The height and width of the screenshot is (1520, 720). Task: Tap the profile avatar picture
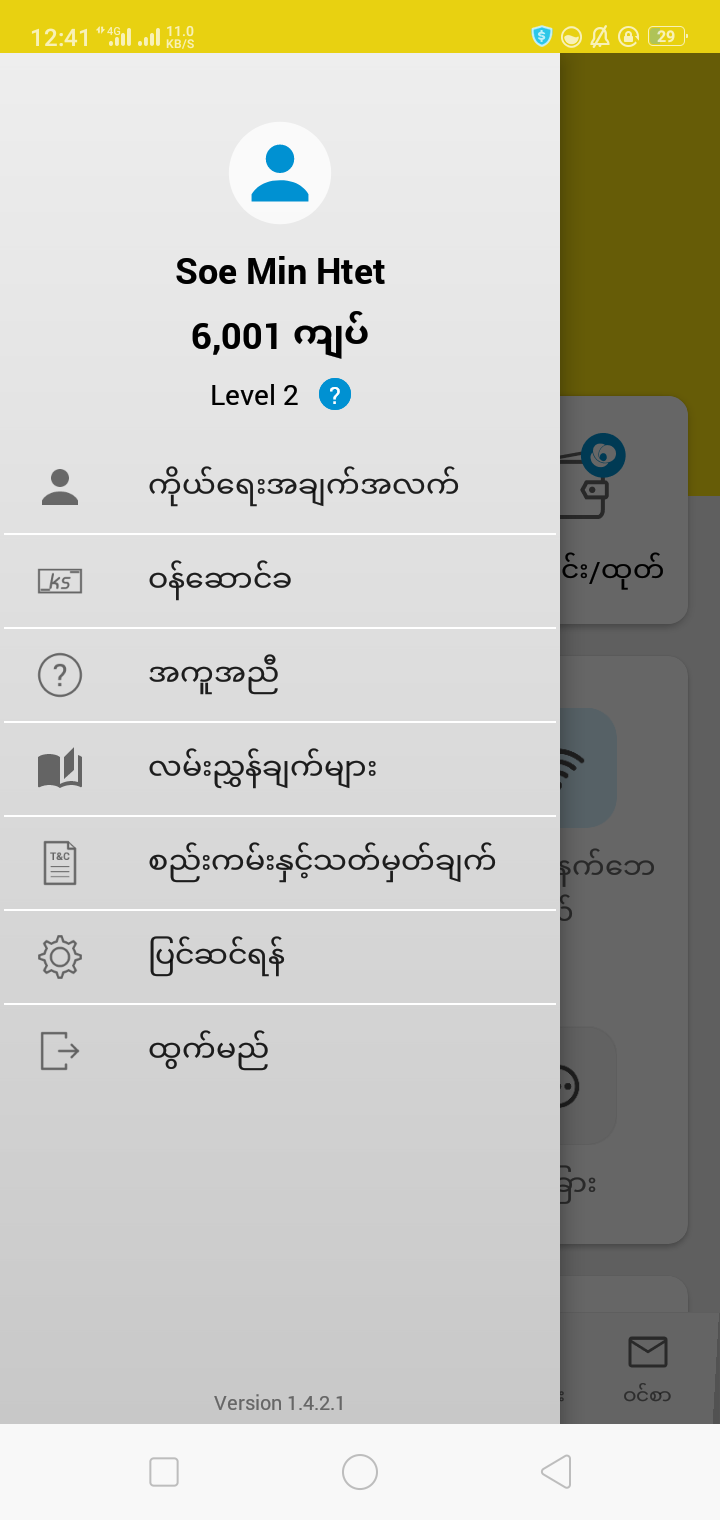[x=280, y=173]
